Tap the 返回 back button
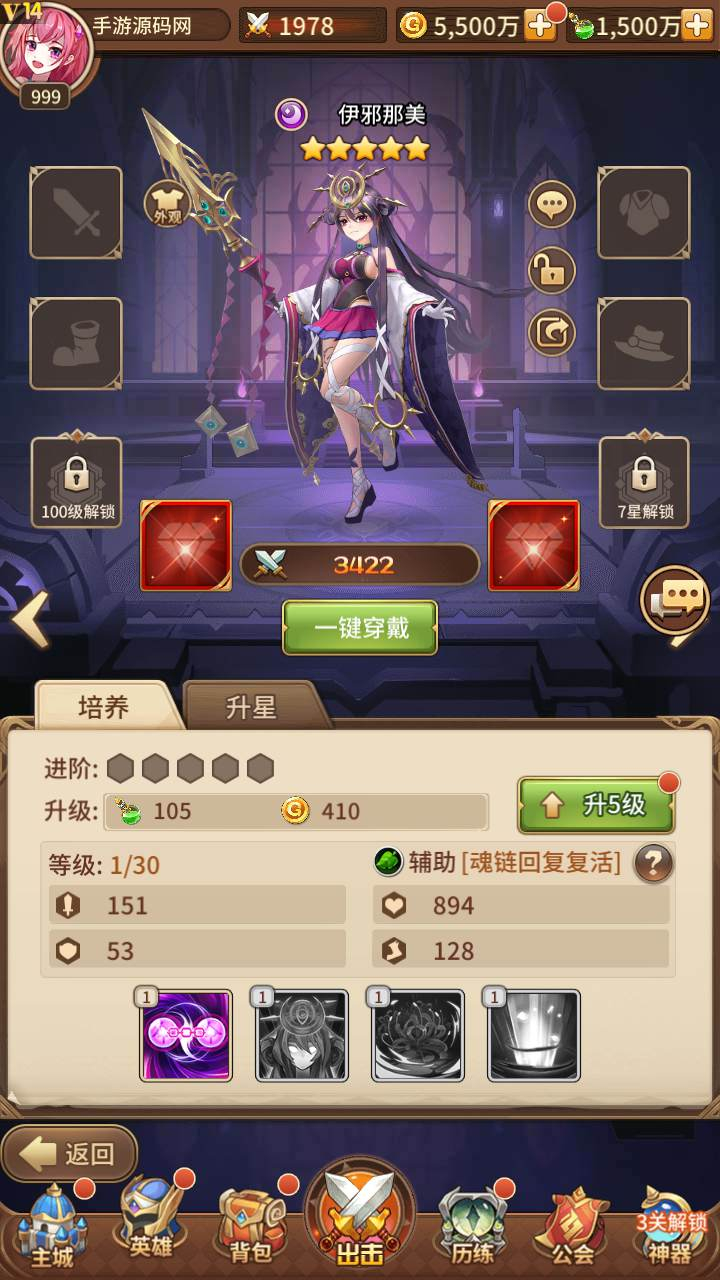Image resolution: width=720 pixels, height=1280 pixels. pos(70,1154)
